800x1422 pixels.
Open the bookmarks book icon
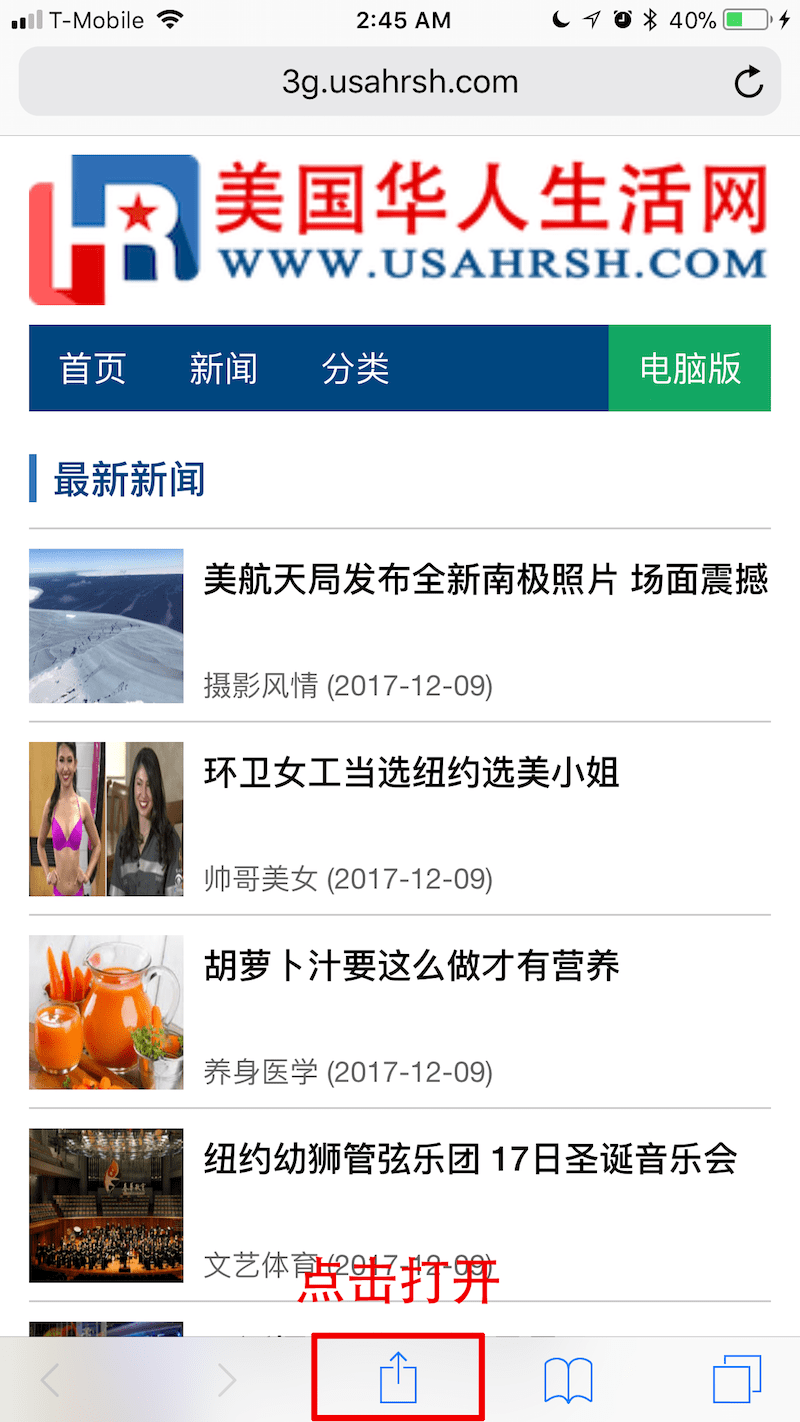[568, 1380]
